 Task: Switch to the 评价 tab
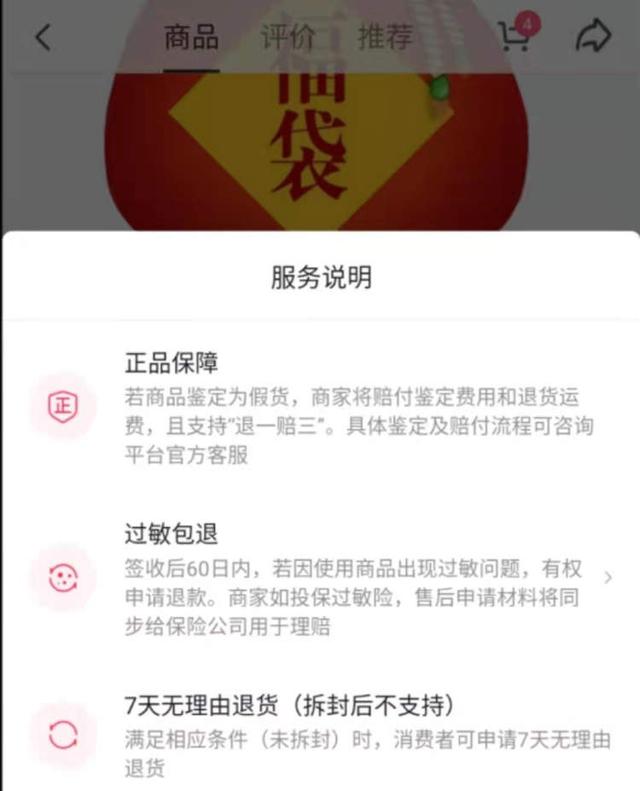pos(287,38)
